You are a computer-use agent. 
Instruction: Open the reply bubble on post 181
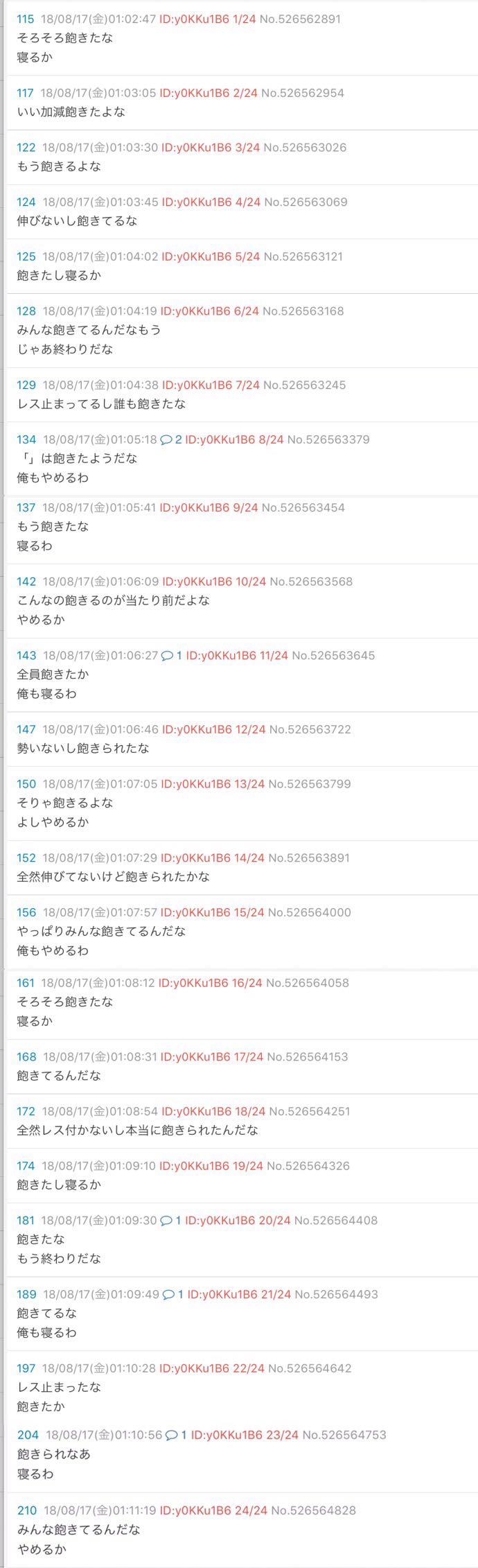pos(170,1221)
